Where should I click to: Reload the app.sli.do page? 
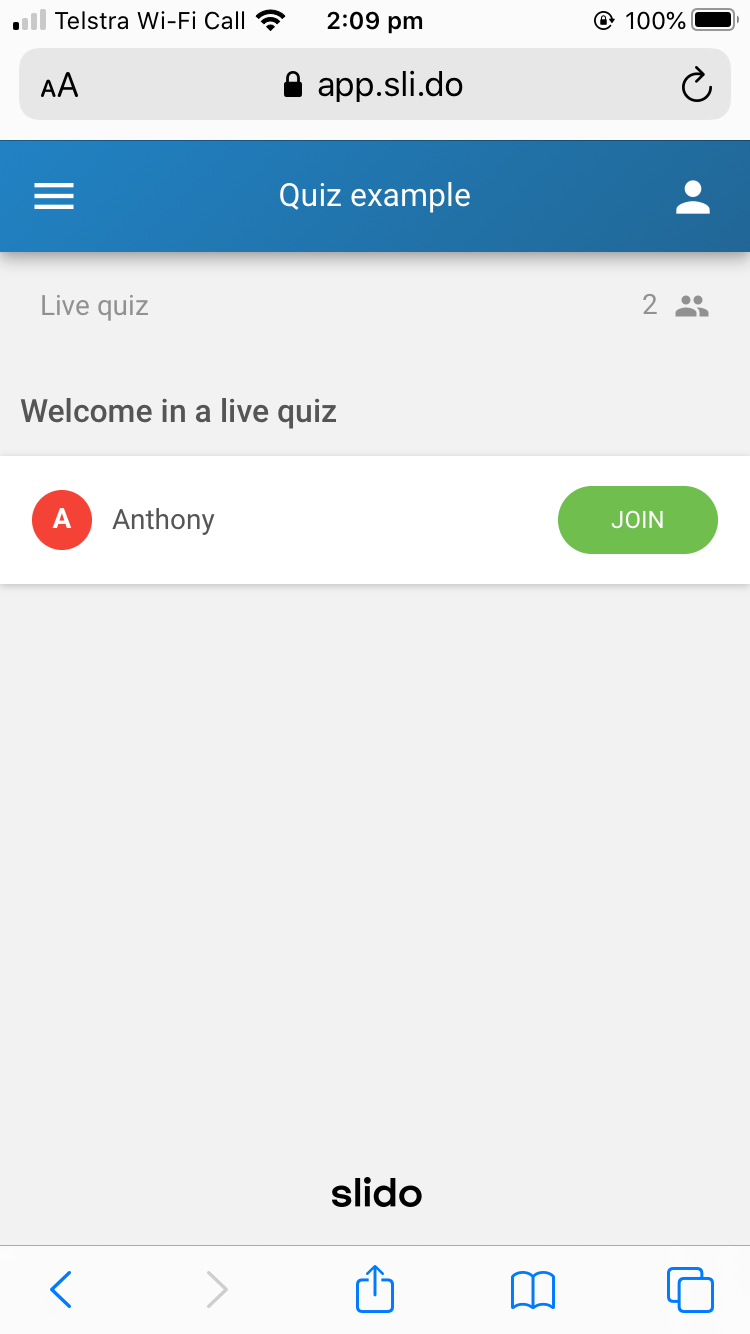[x=696, y=85]
